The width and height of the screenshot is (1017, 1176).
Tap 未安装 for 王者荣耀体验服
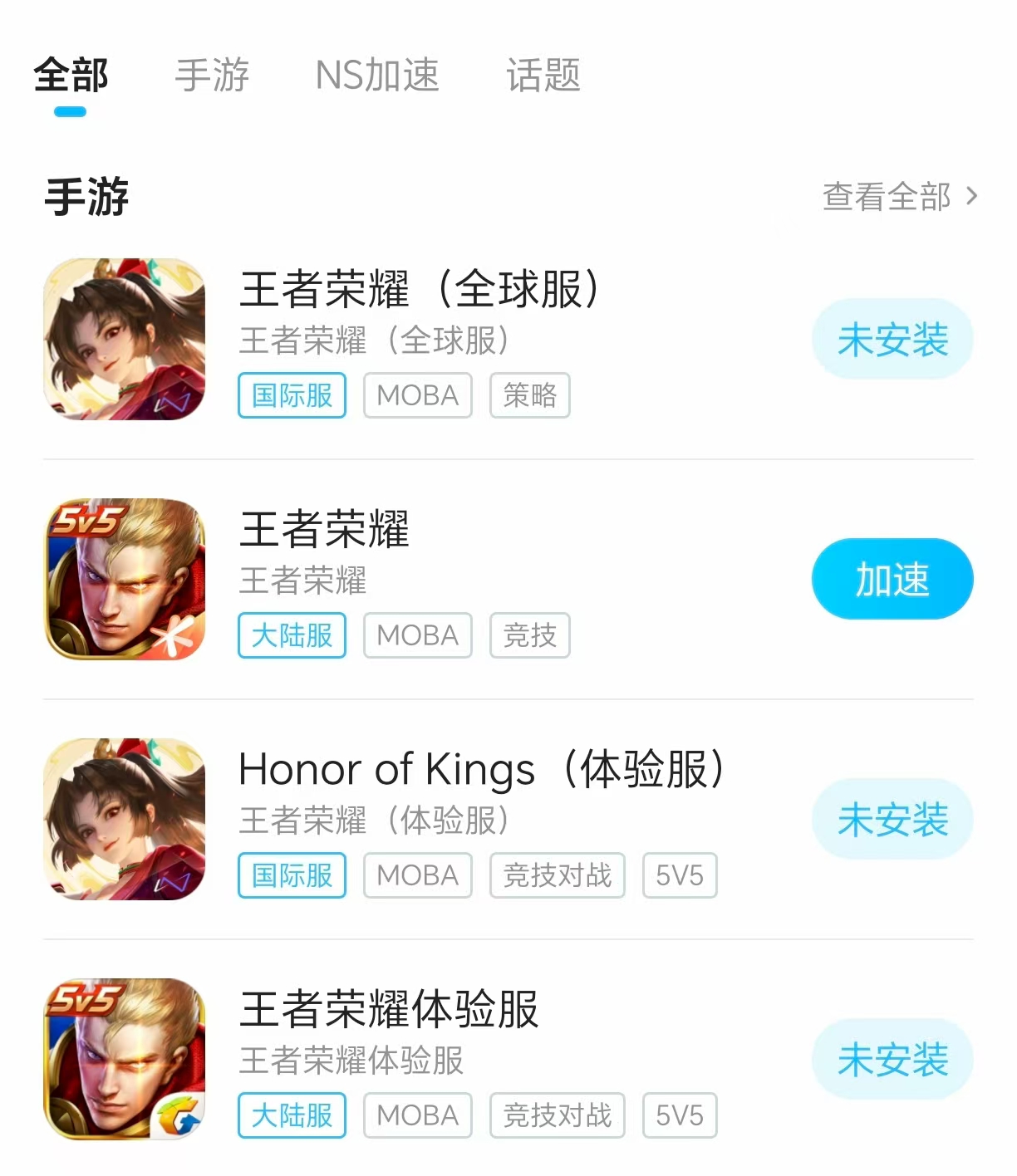pos(892,1059)
